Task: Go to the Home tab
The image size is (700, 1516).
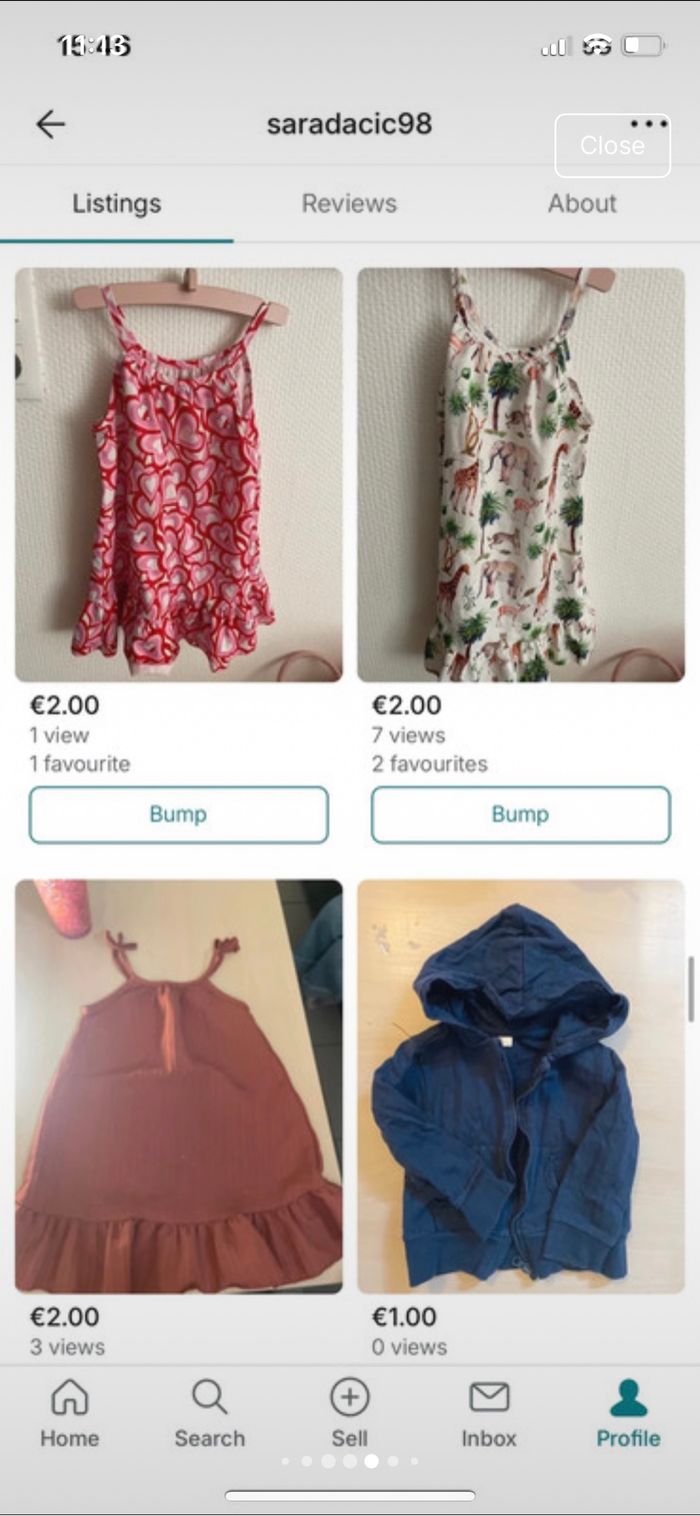Action: [x=69, y=1412]
